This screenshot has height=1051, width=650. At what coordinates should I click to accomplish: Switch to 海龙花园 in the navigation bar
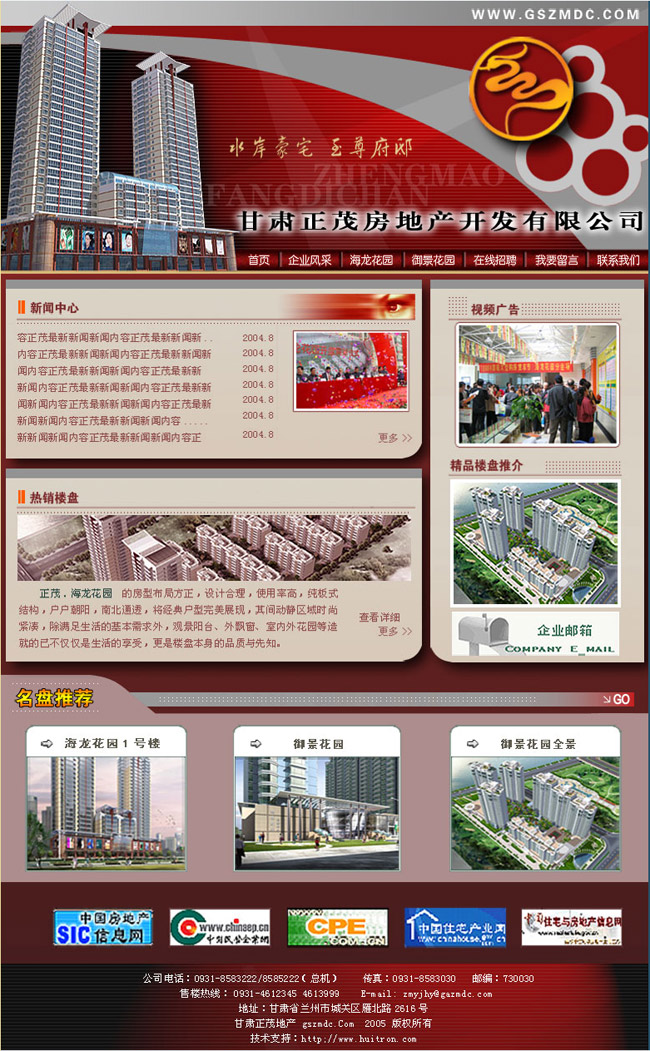point(371,260)
